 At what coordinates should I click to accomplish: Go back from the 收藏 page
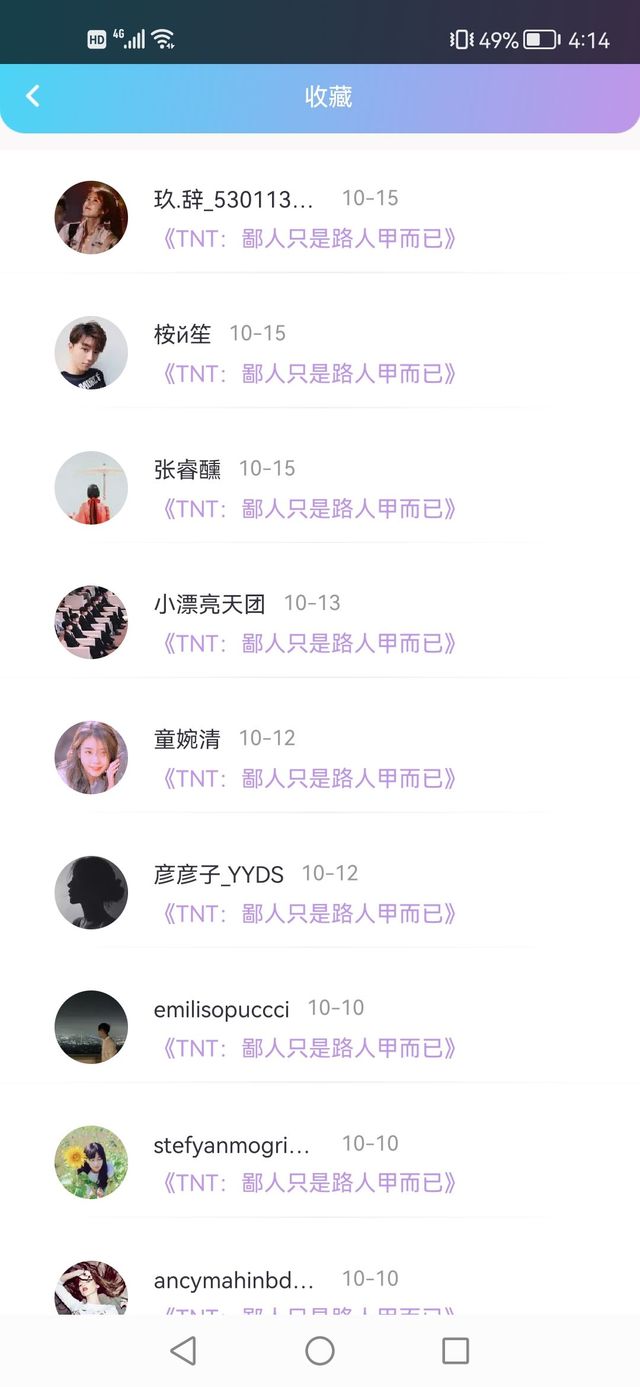tap(33, 96)
